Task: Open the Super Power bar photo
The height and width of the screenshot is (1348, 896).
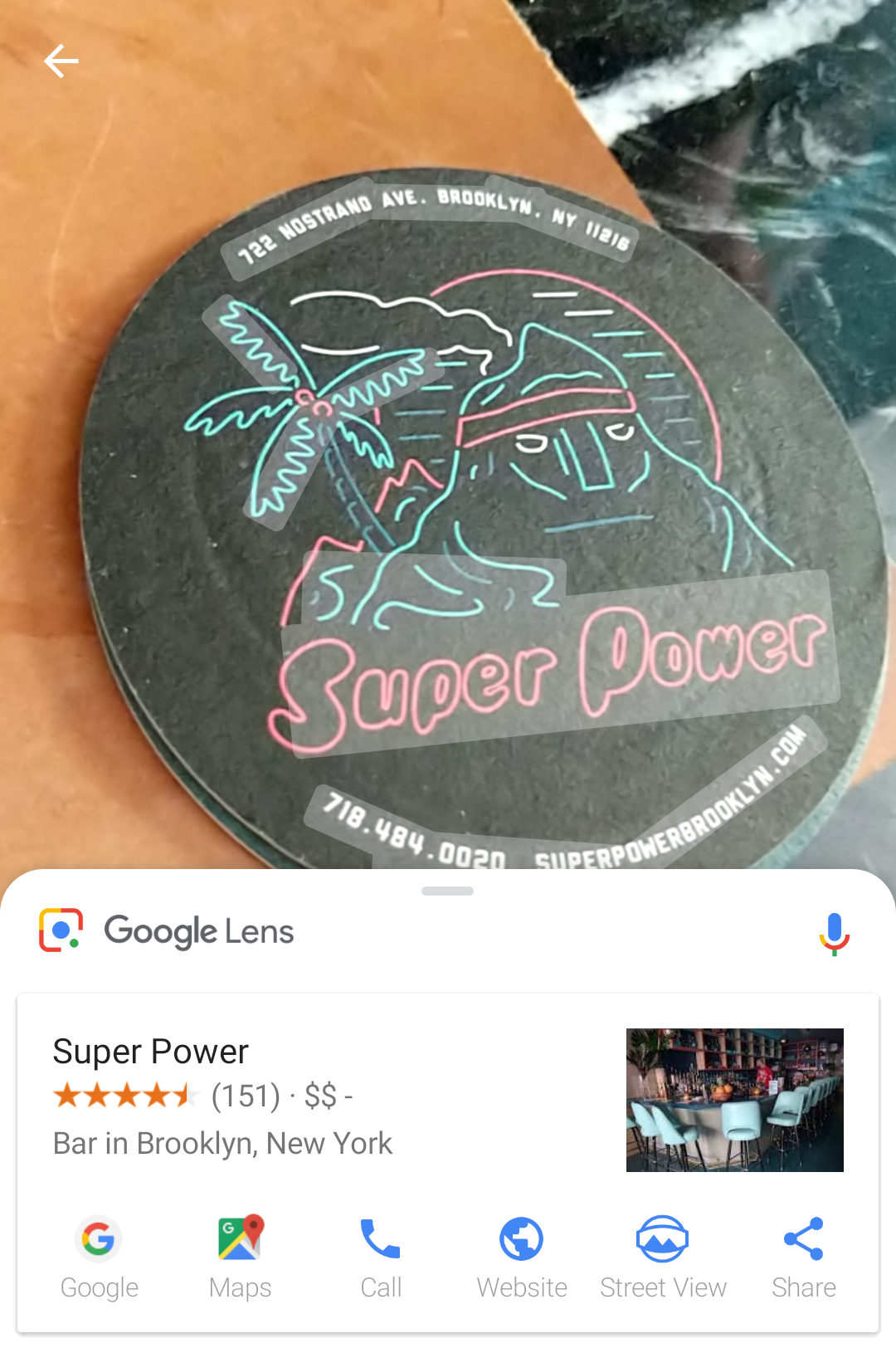Action: 734,1100
